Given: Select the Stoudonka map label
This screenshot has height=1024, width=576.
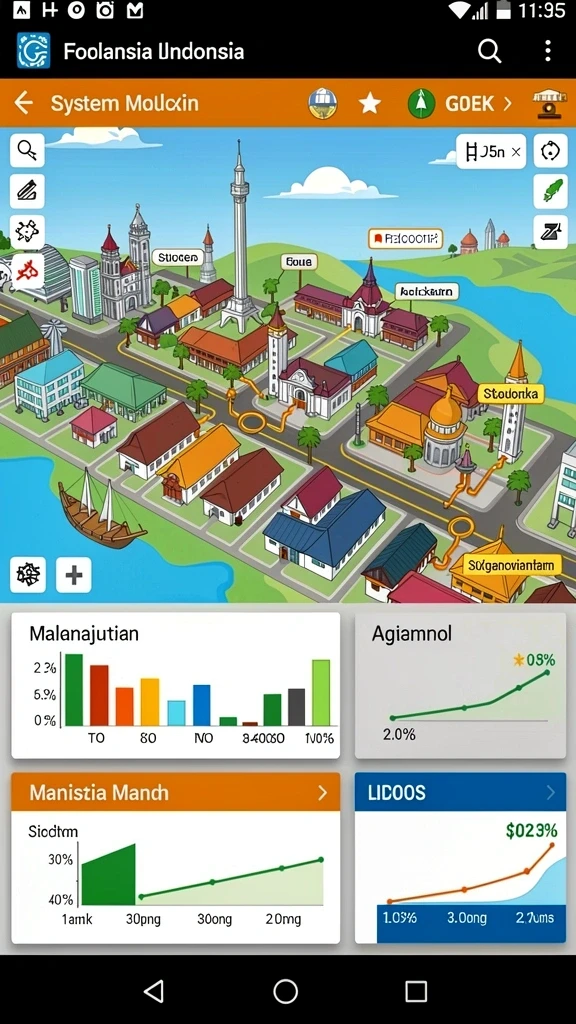Looking at the screenshot, I should pyautogui.click(x=511, y=393).
